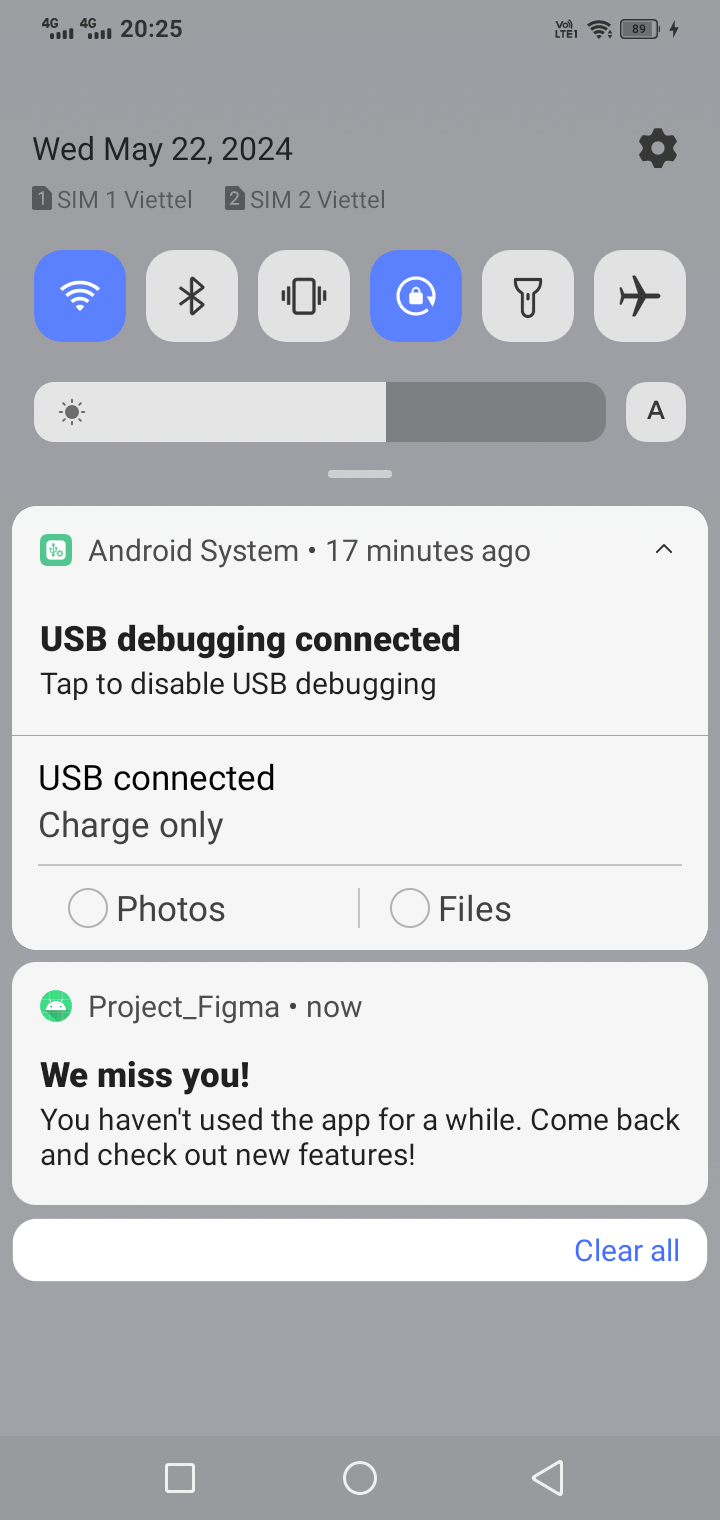Select the Photos USB option
This screenshot has width=720, height=1520.
coord(88,909)
